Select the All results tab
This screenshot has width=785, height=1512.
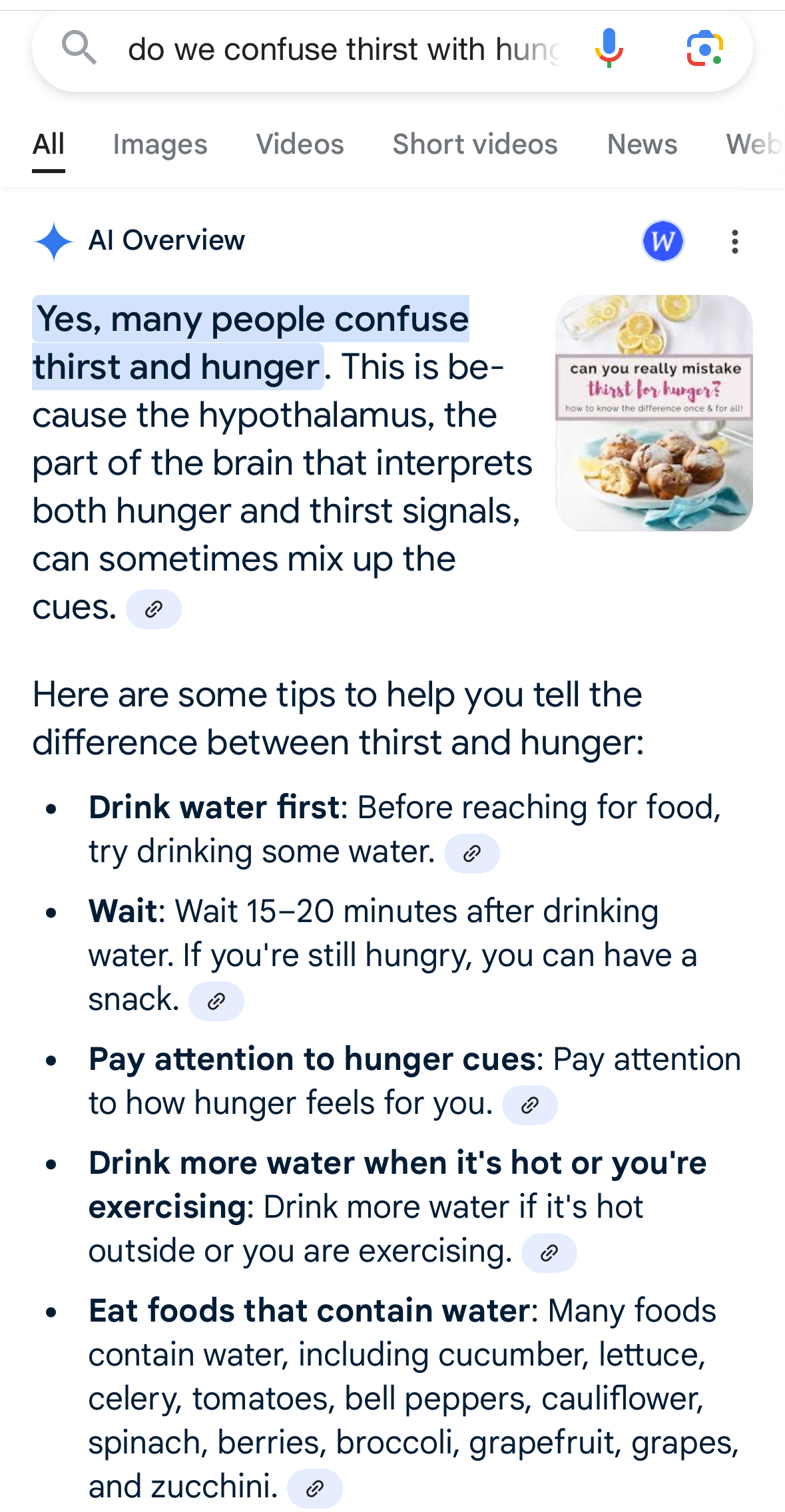pos(49,144)
